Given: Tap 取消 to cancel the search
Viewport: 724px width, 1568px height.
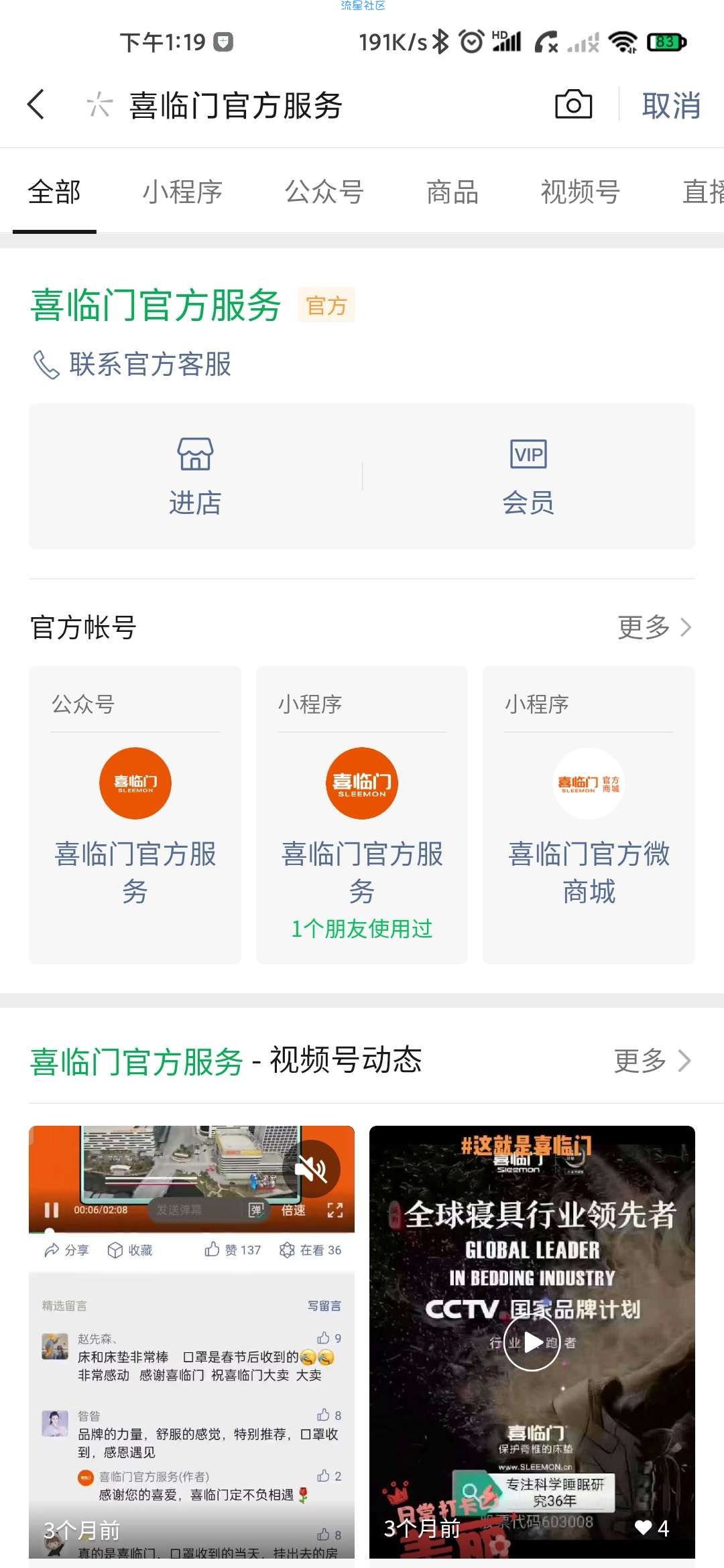Looking at the screenshot, I should 670,106.
